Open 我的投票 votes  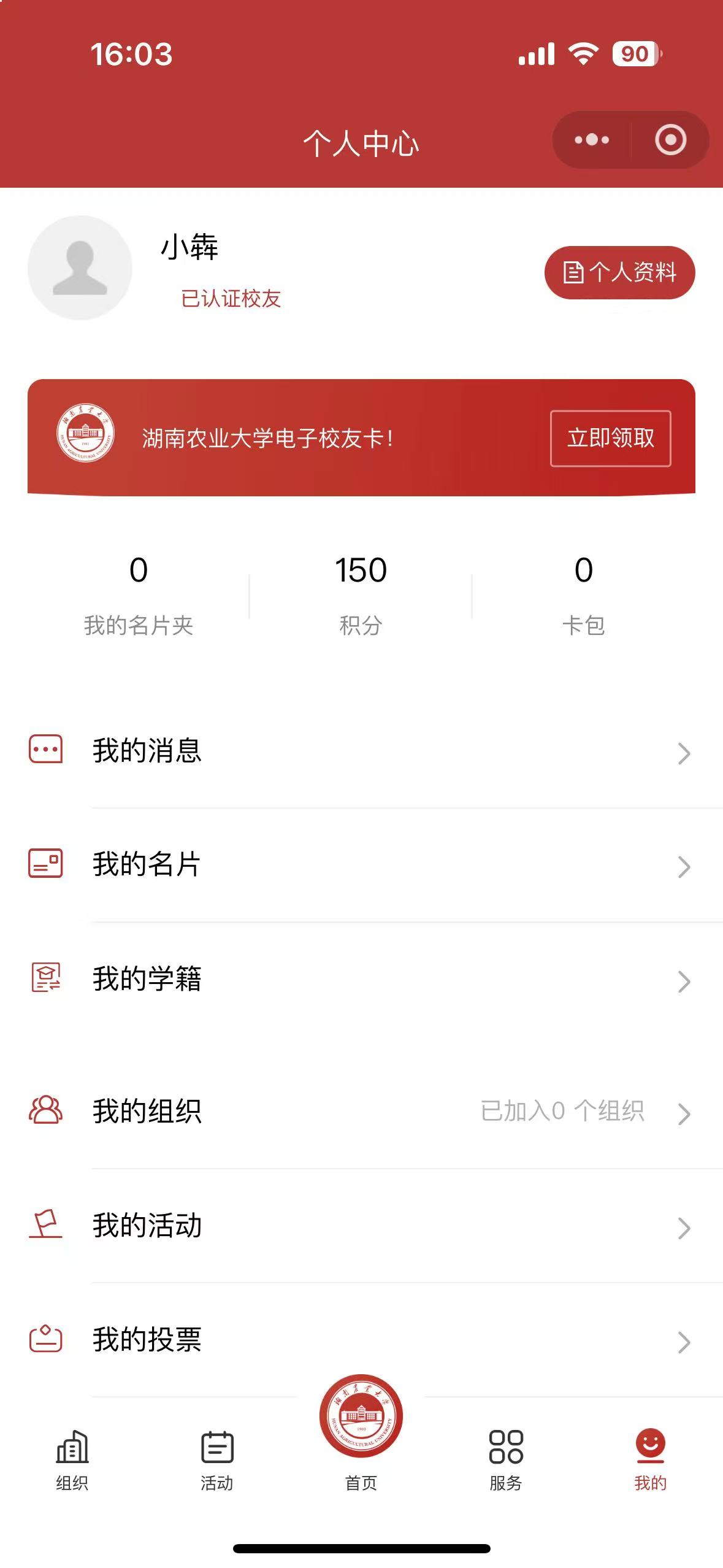coord(361,1339)
